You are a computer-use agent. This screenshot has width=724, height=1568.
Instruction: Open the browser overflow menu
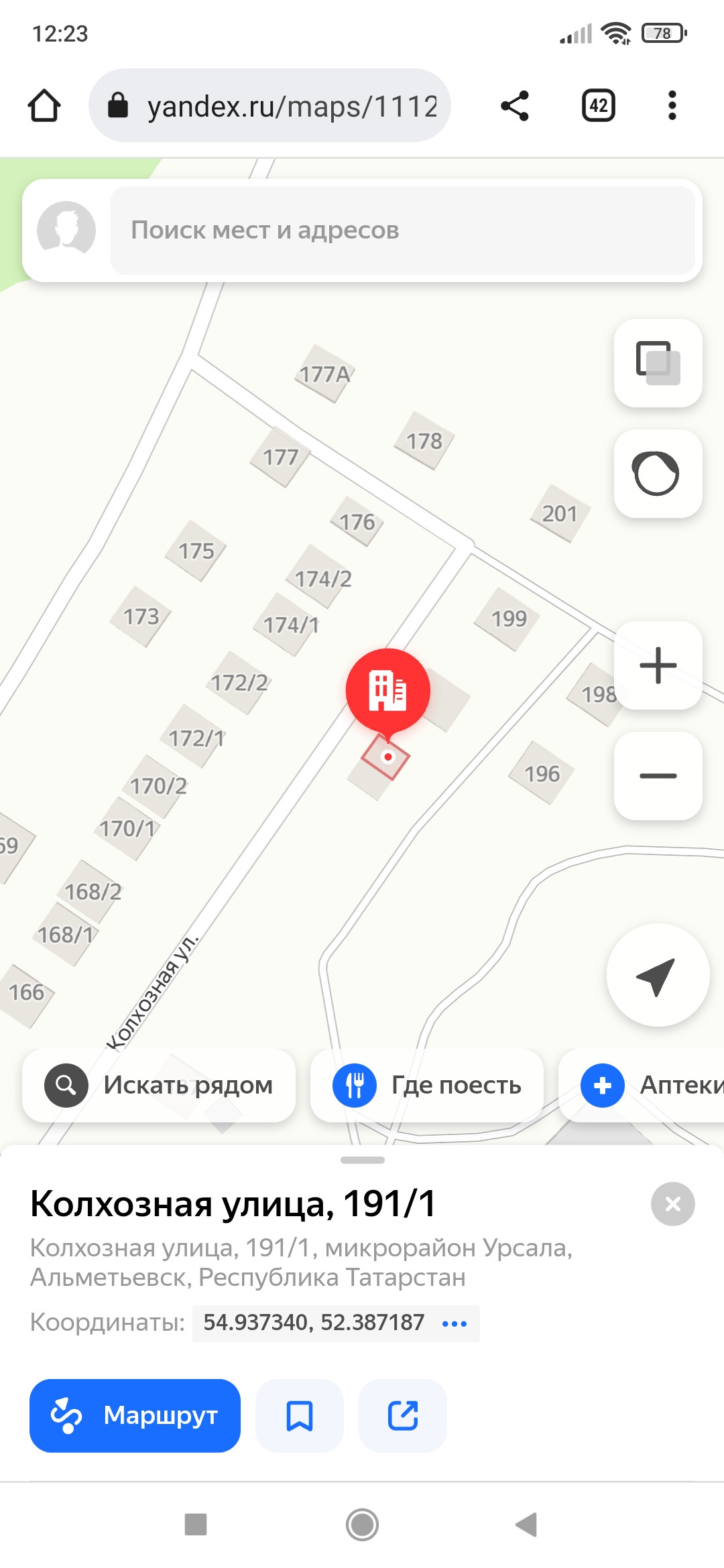pos(672,105)
